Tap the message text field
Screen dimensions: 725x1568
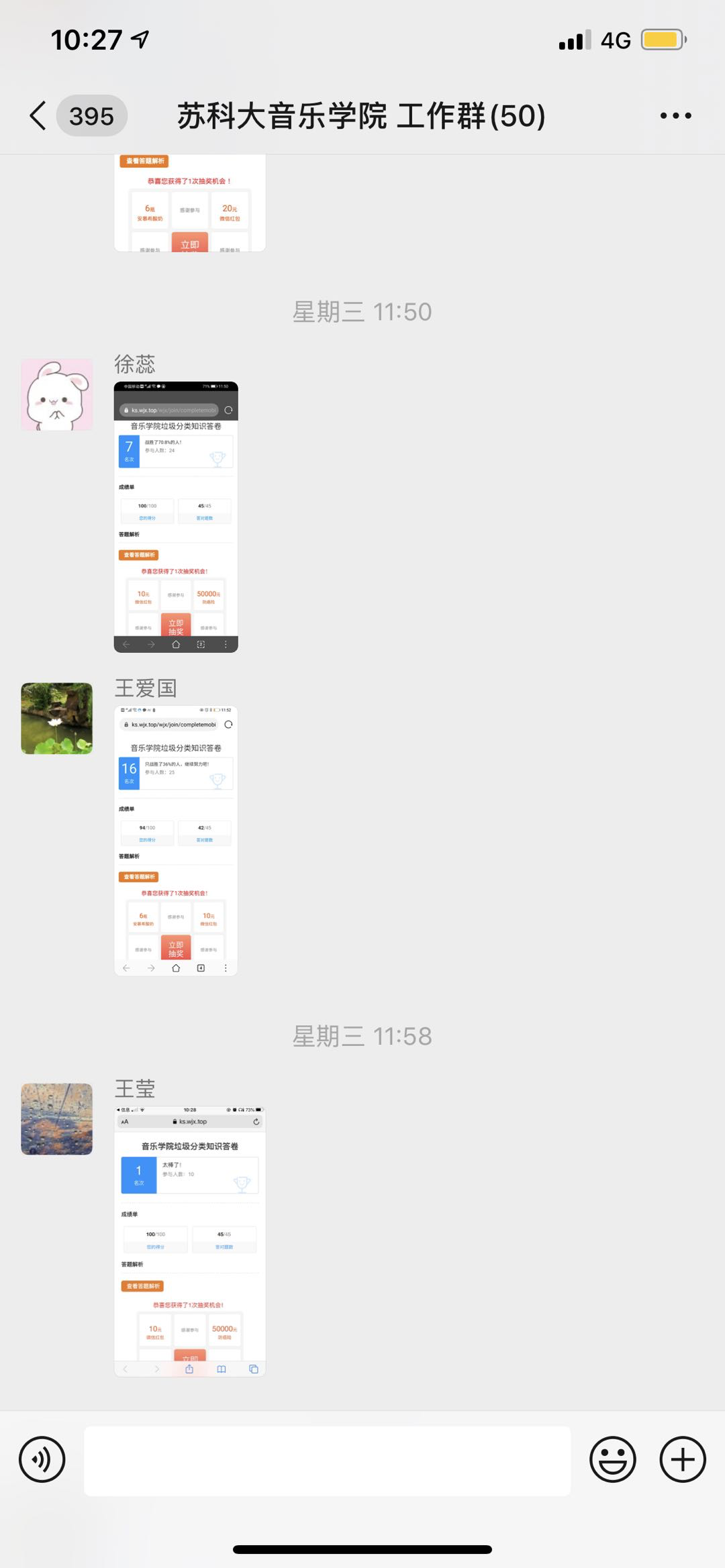327,1461
